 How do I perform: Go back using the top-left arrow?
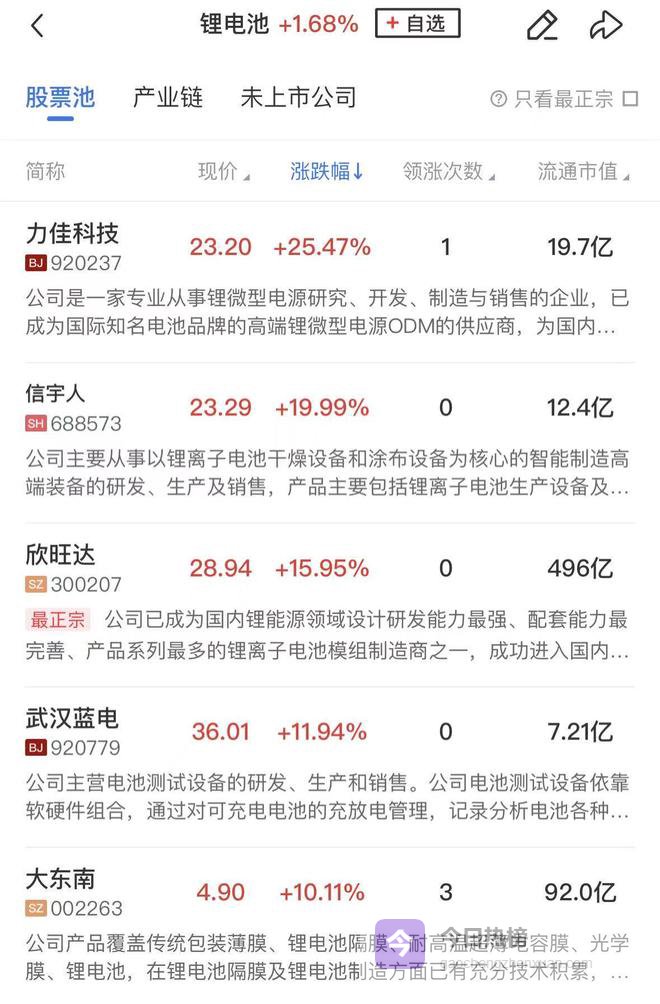tap(37, 26)
